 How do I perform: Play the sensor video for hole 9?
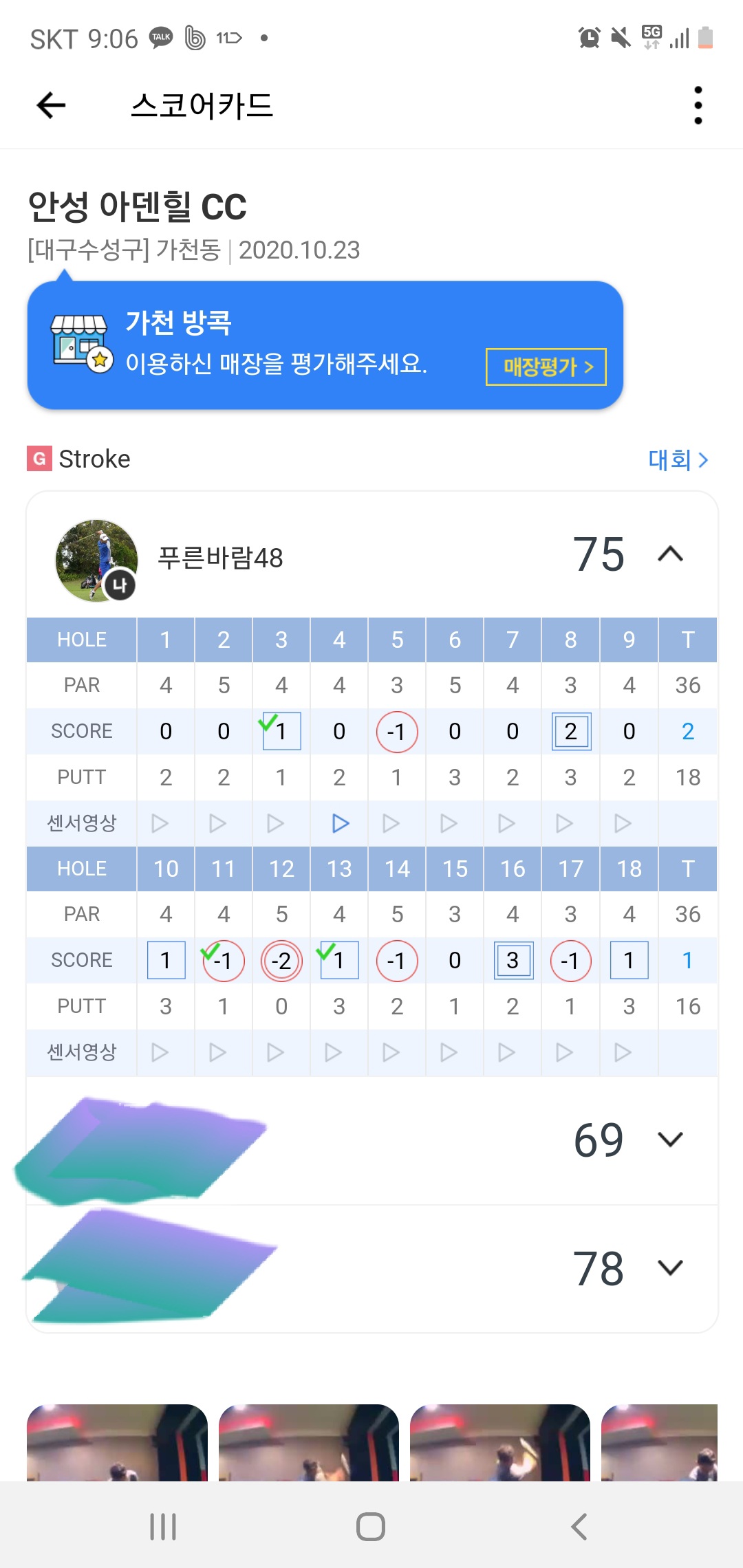pos(623,823)
